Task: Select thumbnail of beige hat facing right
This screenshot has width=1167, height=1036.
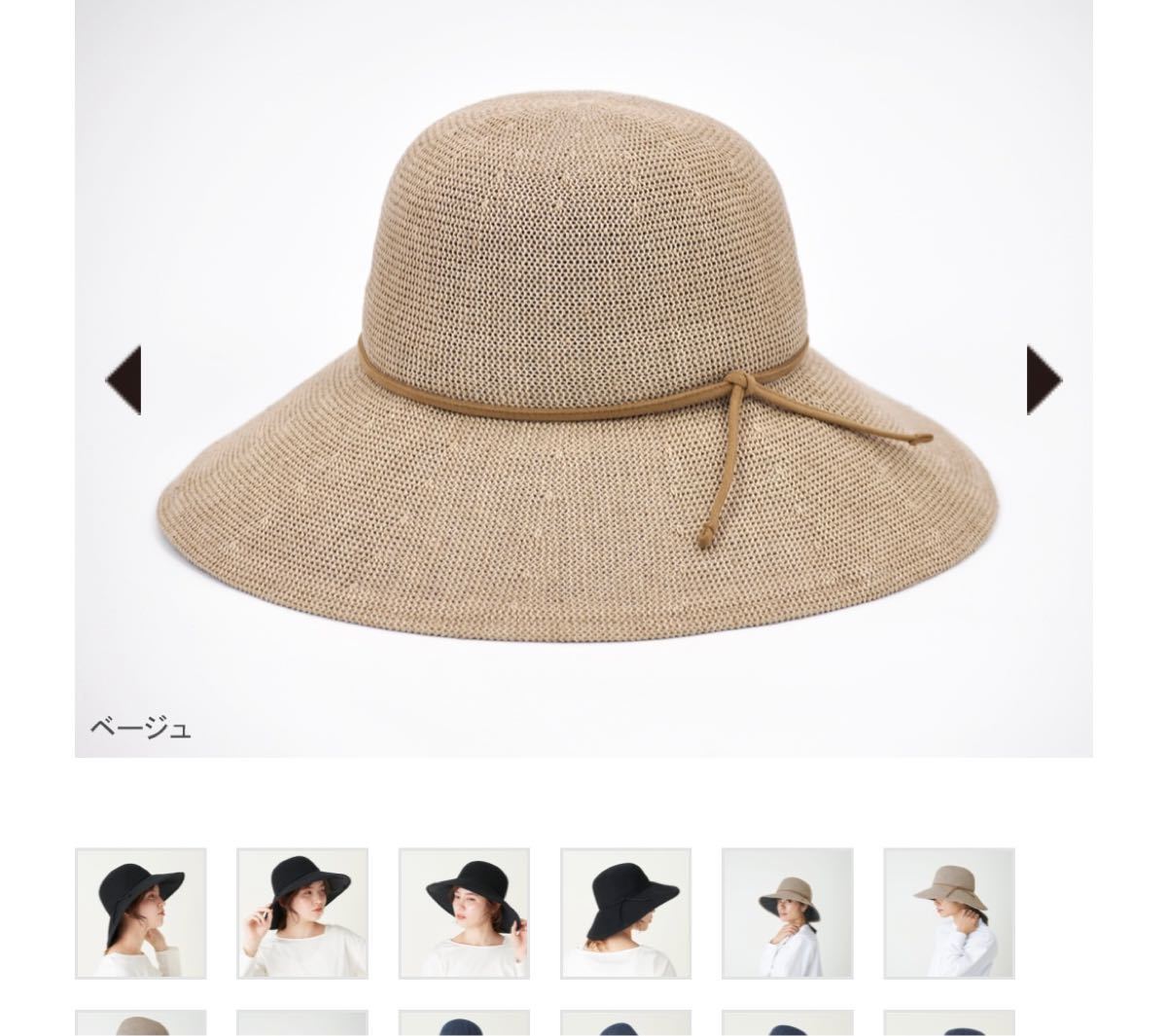Action: [x=788, y=913]
